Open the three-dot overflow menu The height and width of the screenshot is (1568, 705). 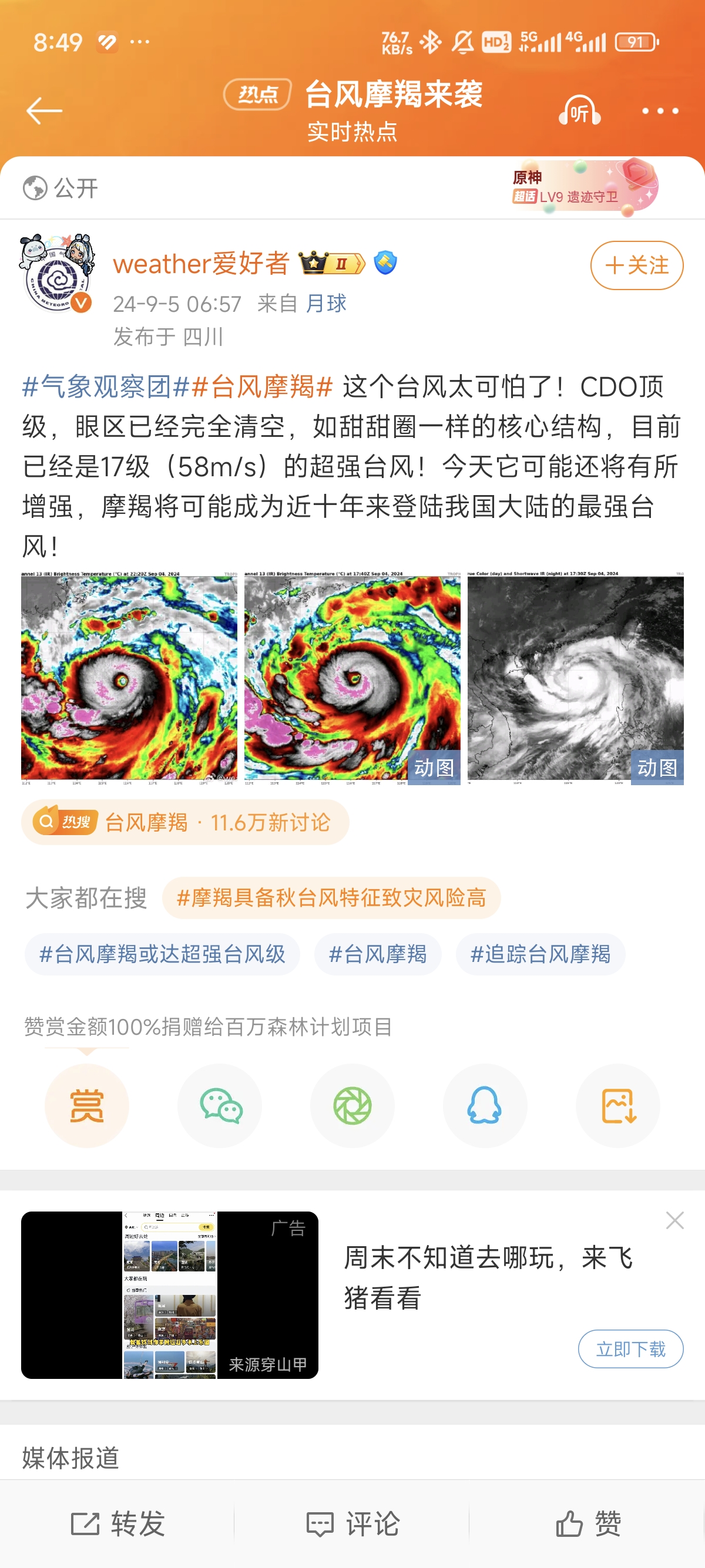tap(660, 111)
